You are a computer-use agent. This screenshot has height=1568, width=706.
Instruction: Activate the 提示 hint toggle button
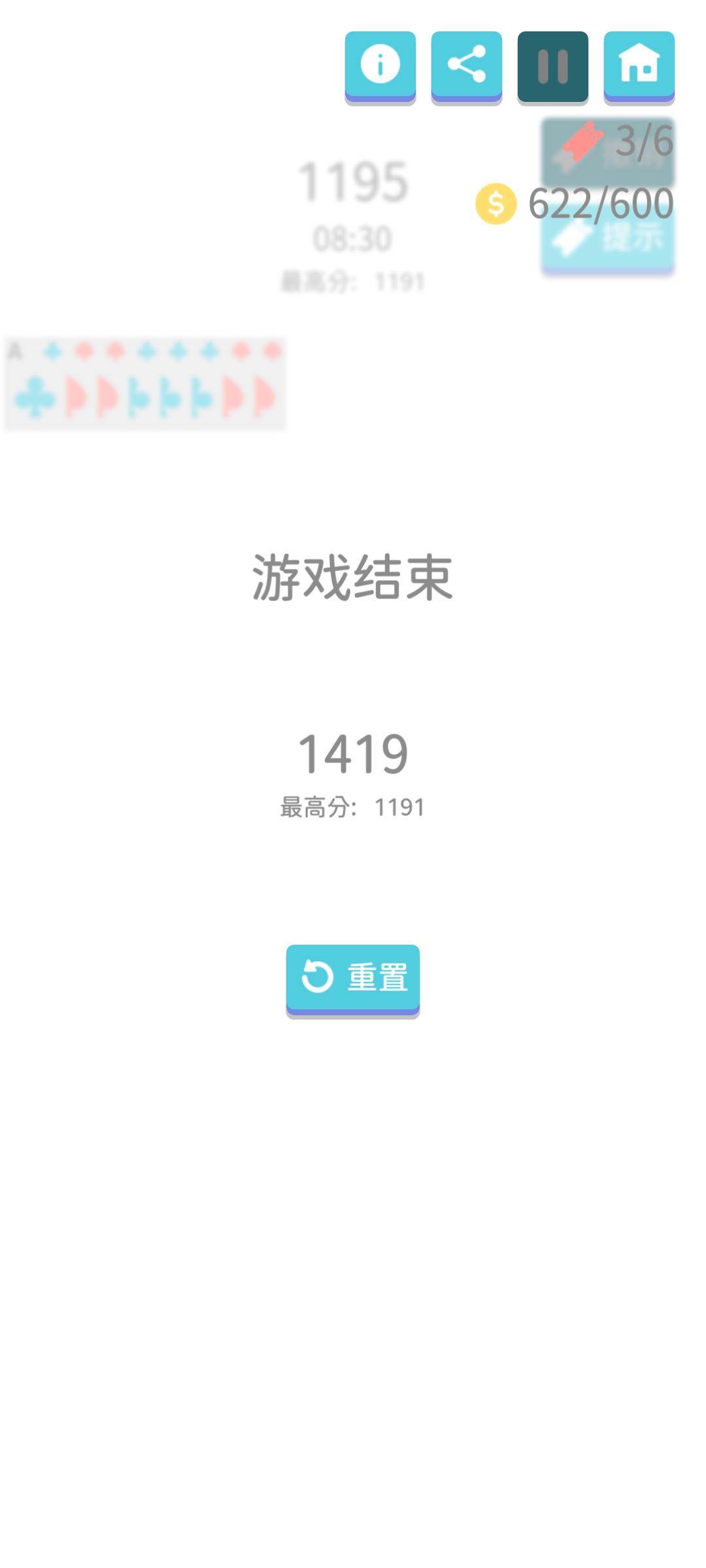608,242
